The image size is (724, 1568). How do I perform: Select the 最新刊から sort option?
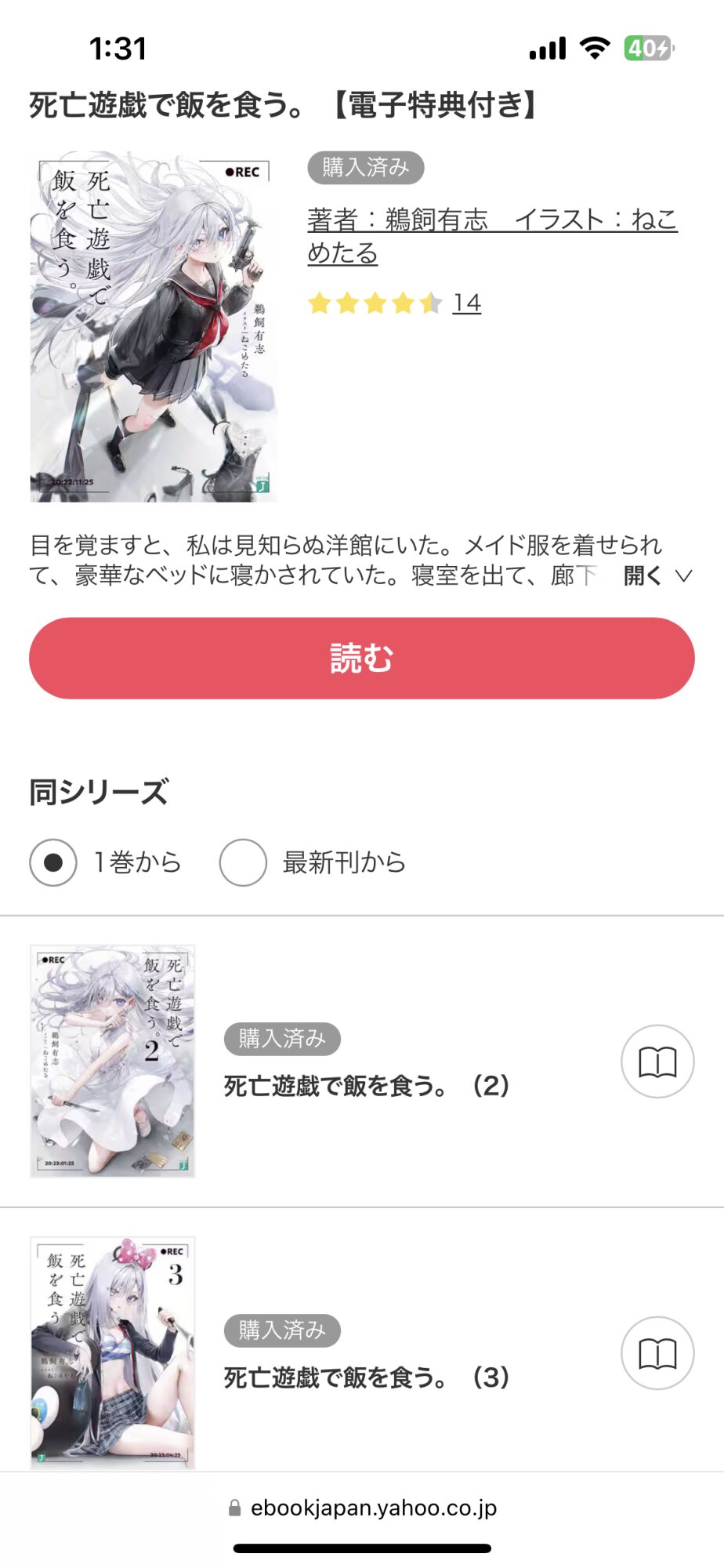coord(313,862)
